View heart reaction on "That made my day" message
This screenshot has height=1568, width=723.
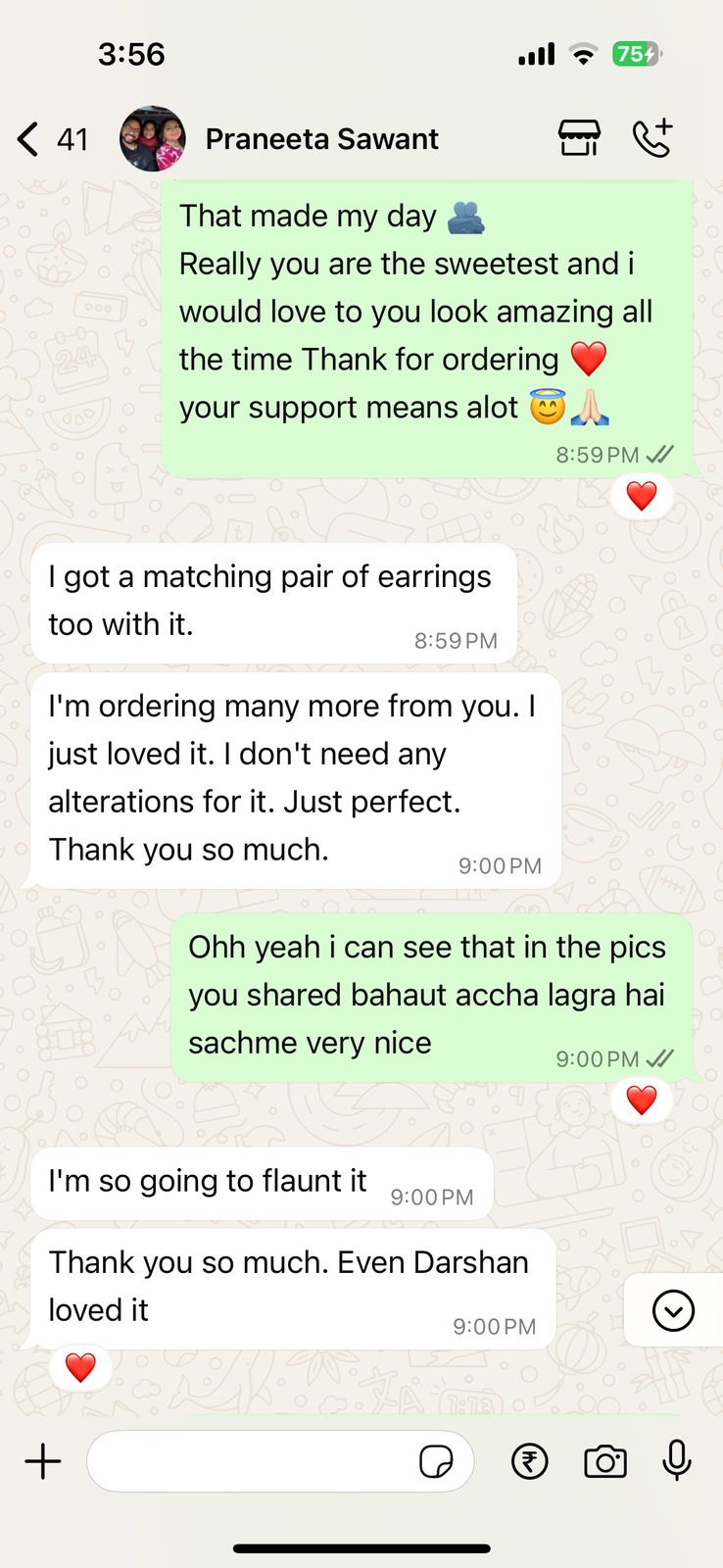pos(642,496)
